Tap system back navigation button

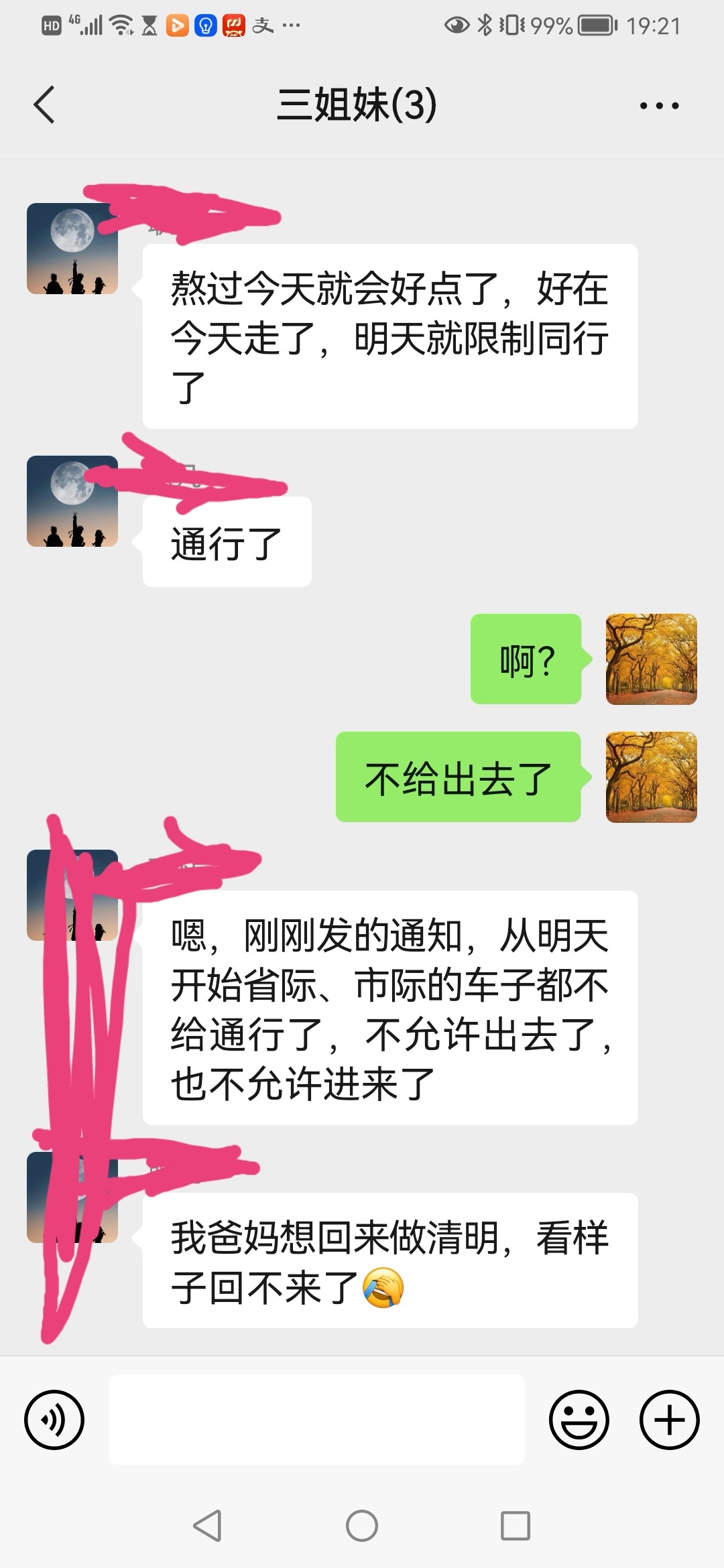click(x=207, y=1526)
